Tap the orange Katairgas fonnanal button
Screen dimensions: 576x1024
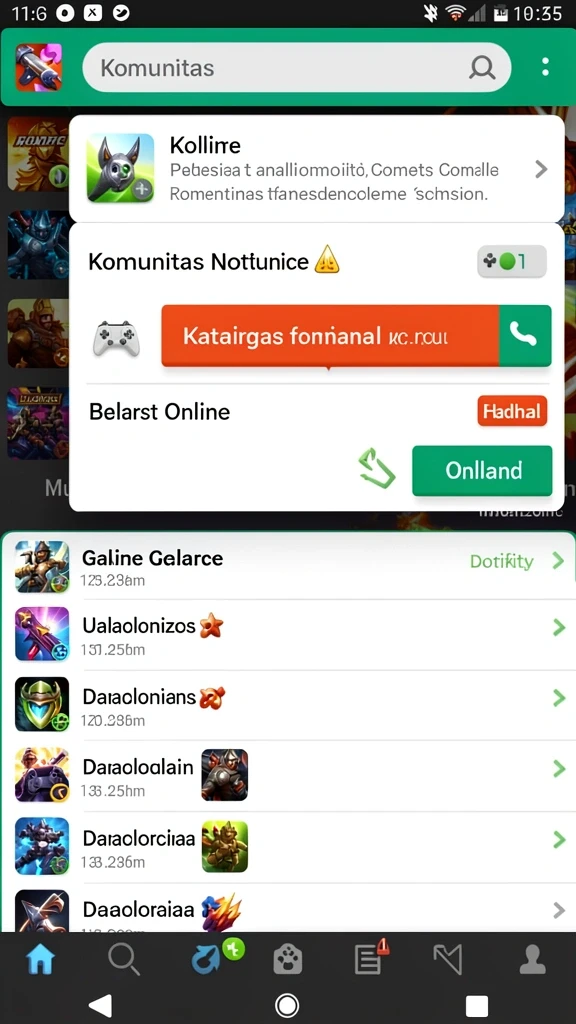click(x=330, y=336)
